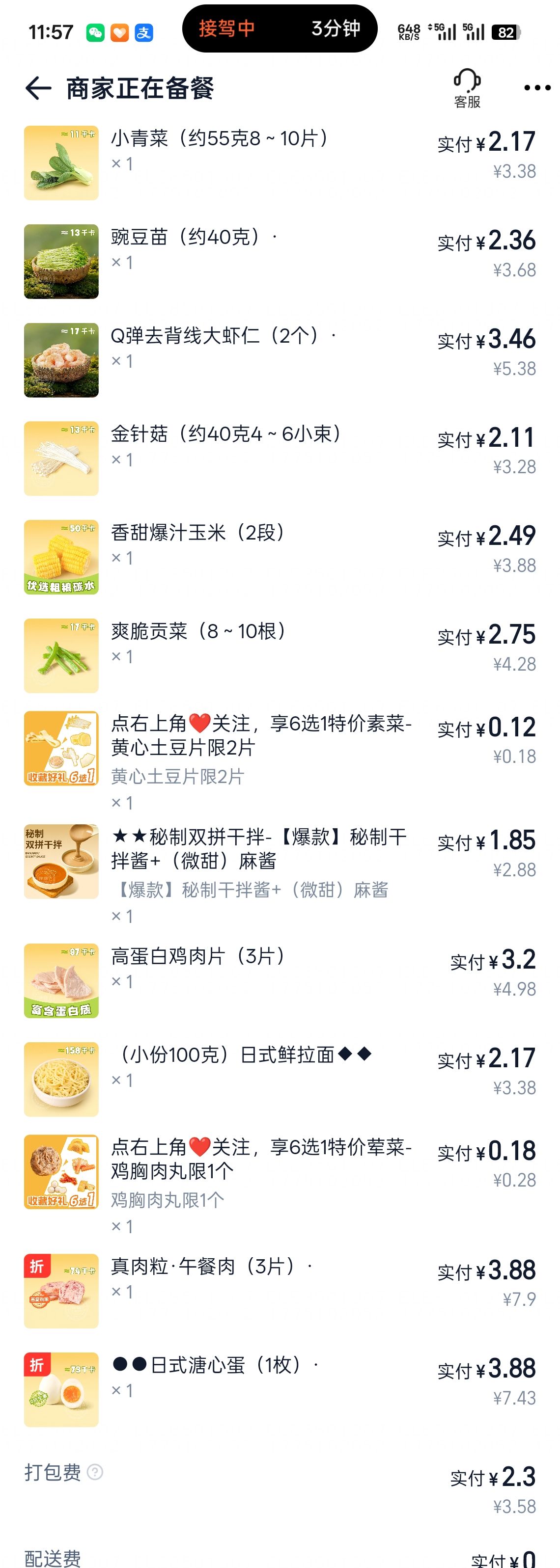
Task: Go back from the order page
Action: click(38, 89)
